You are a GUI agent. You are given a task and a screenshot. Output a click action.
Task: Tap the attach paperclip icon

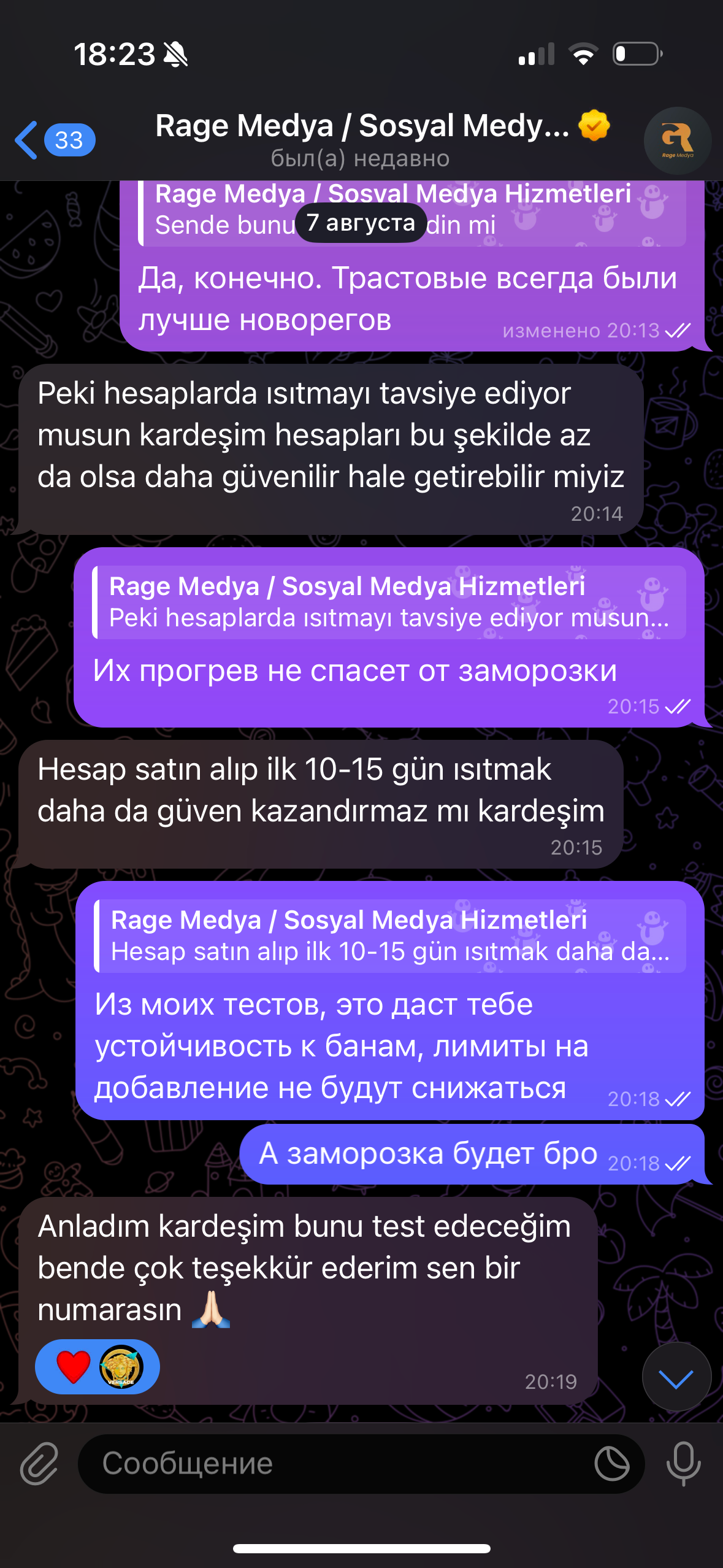(39, 1463)
